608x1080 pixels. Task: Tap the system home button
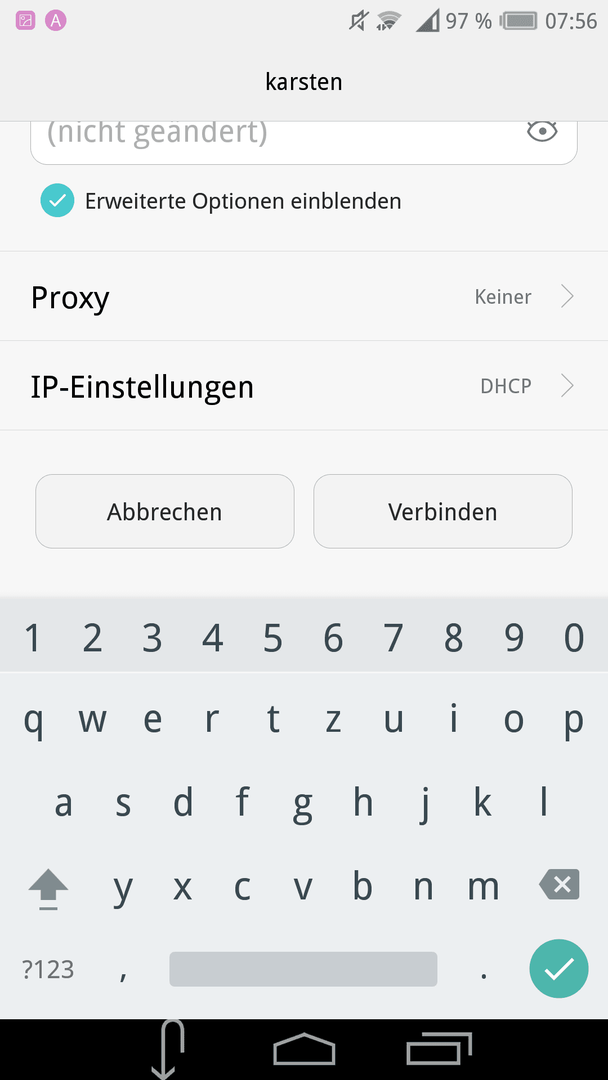point(304,1050)
